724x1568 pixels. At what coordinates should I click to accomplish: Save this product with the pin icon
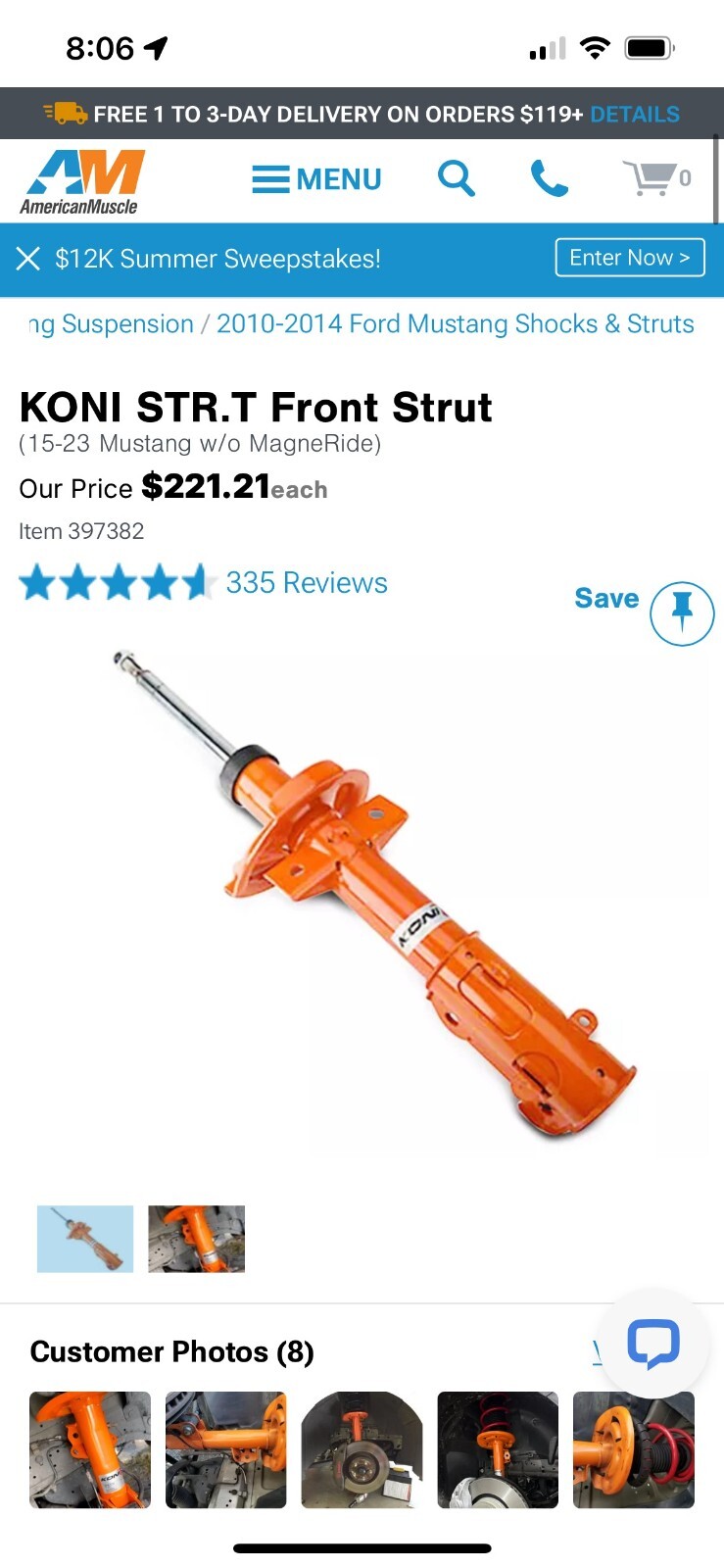click(x=682, y=613)
